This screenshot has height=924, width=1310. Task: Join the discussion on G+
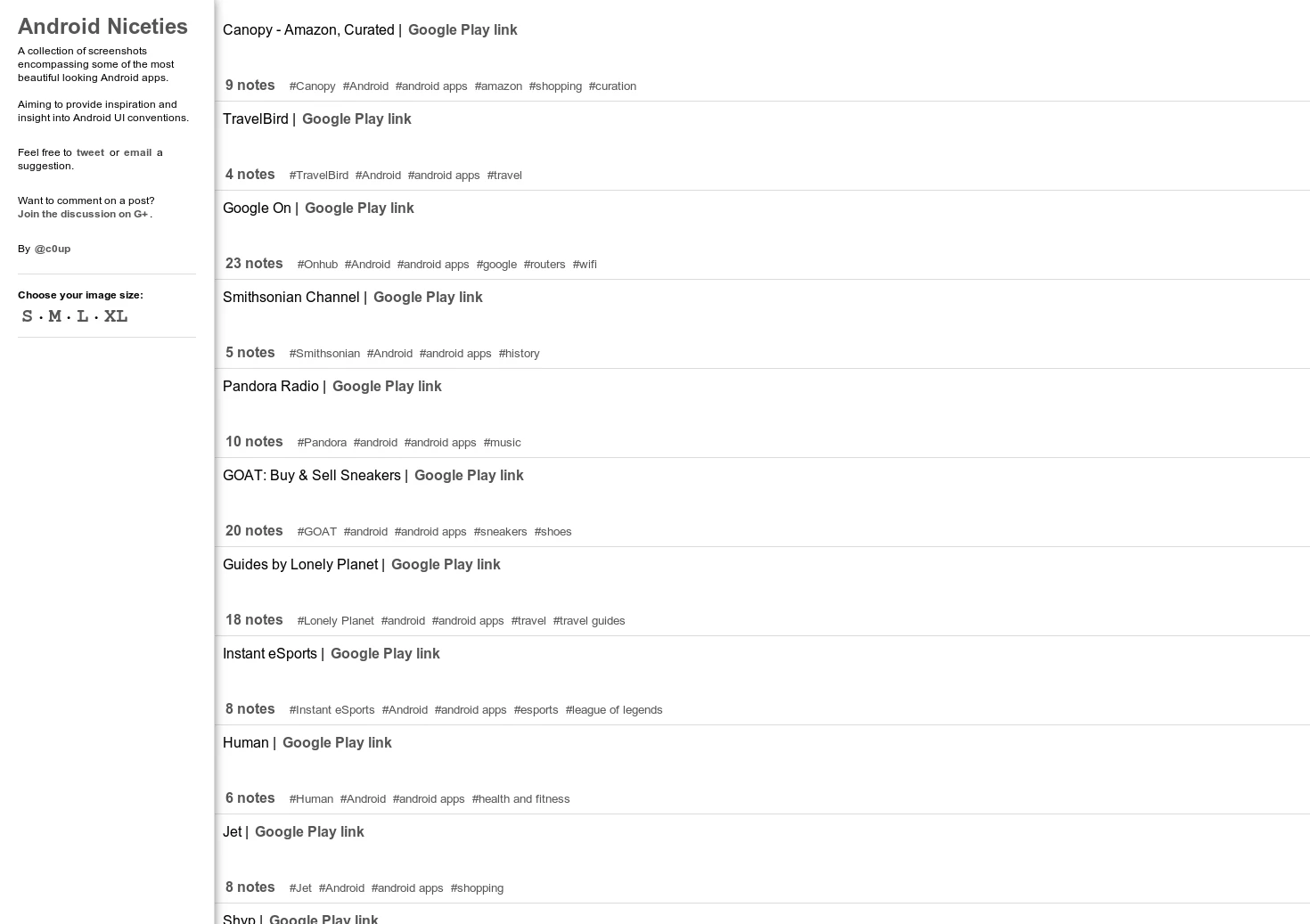tap(83, 214)
